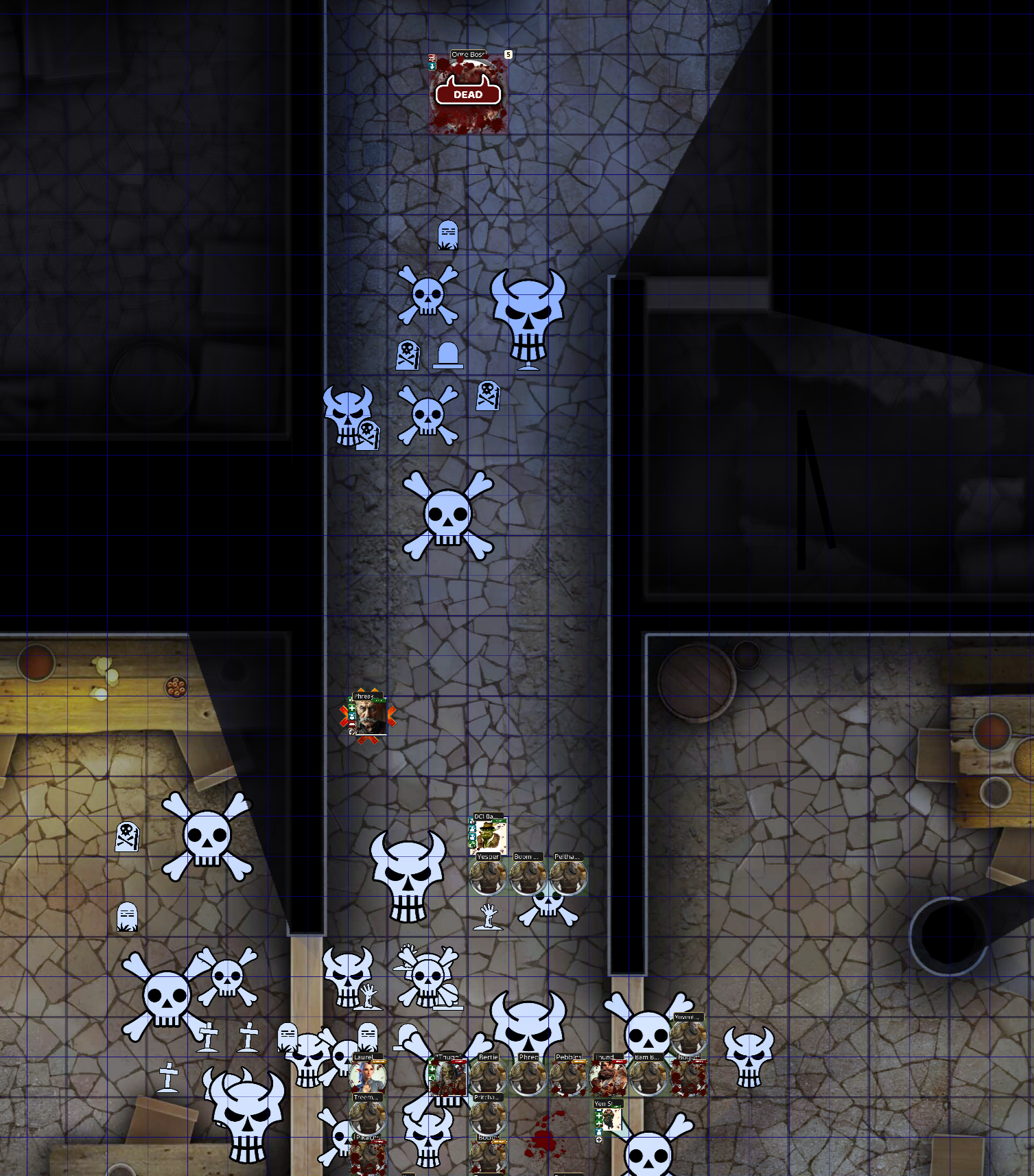Select the Boom... ogre token
Viewport: 1034px width, 1176px height.
[528, 878]
